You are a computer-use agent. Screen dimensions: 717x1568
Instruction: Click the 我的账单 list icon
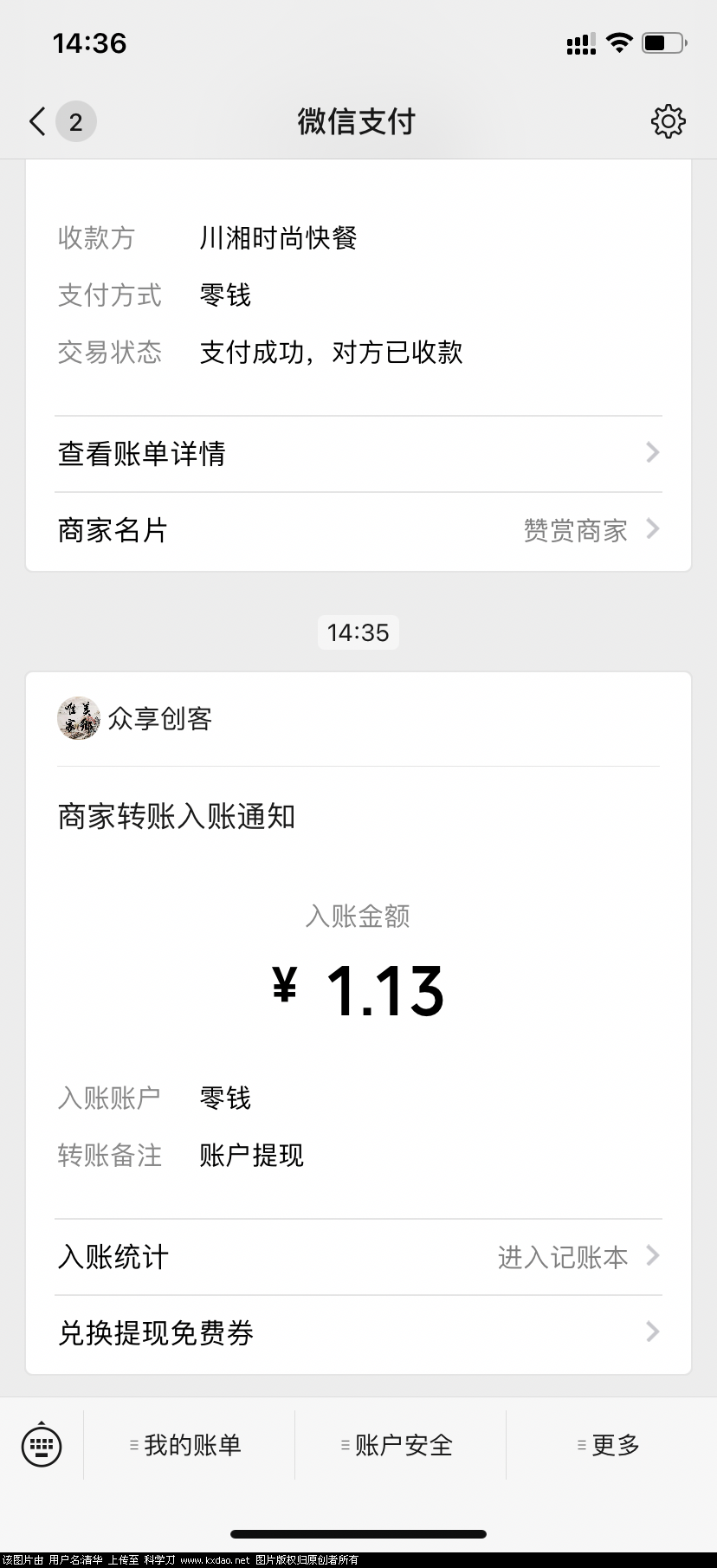point(134,1444)
